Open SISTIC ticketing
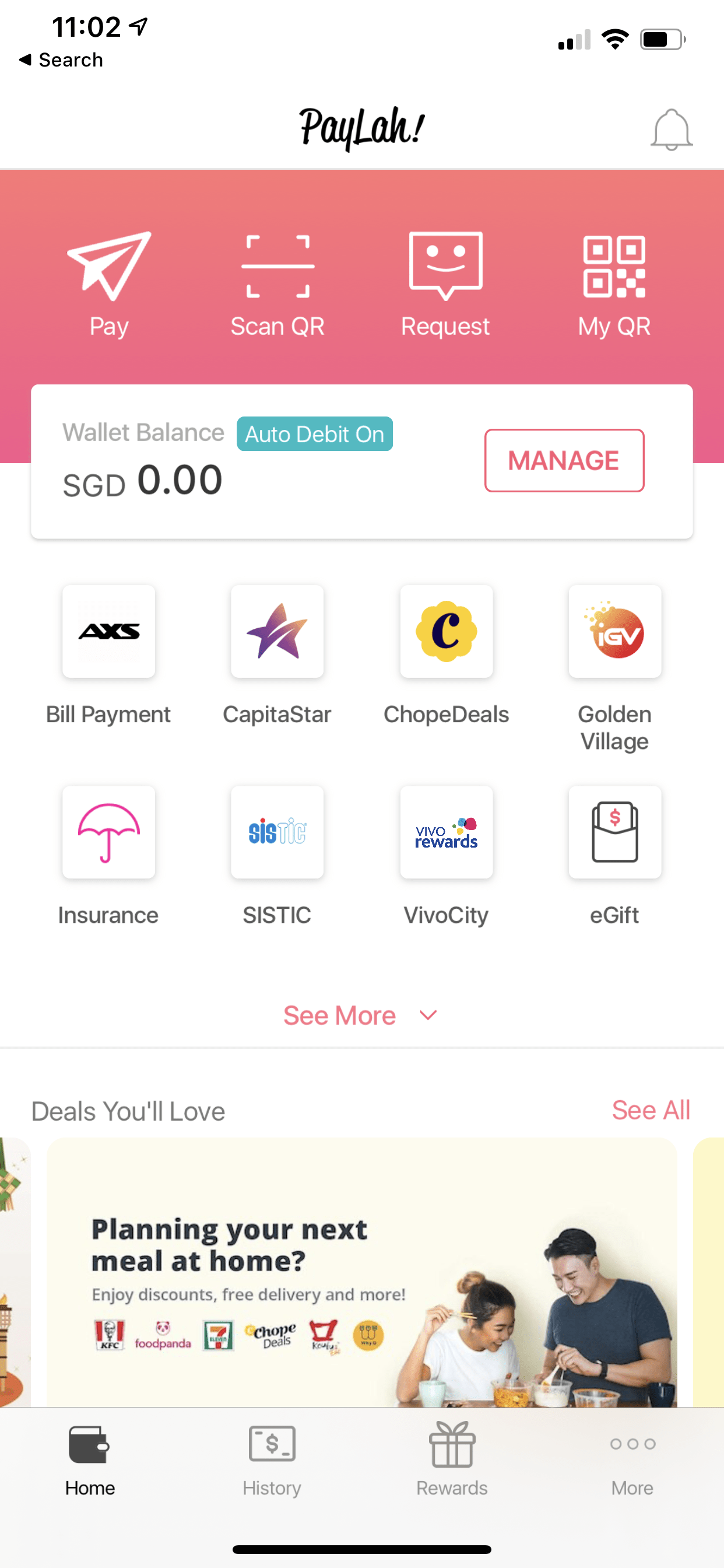Image resolution: width=724 pixels, height=1568 pixels. [x=277, y=831]
